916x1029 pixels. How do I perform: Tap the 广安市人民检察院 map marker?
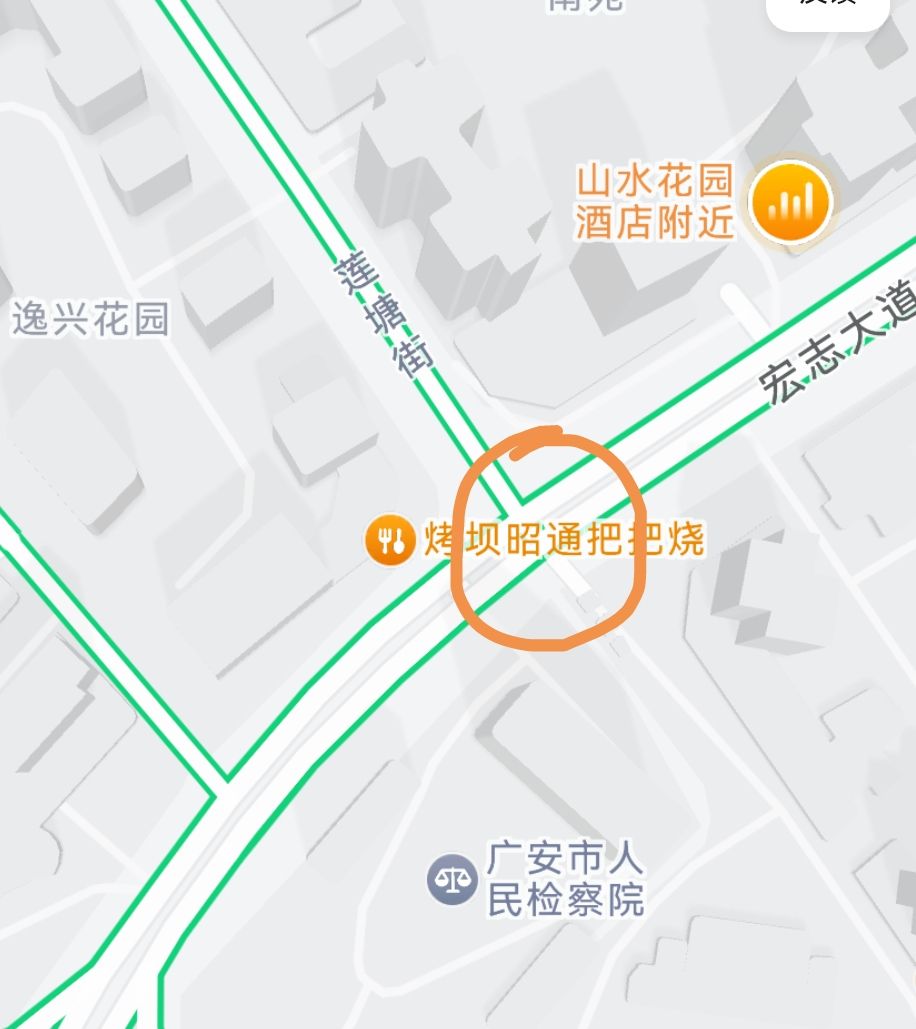point(452,880)
